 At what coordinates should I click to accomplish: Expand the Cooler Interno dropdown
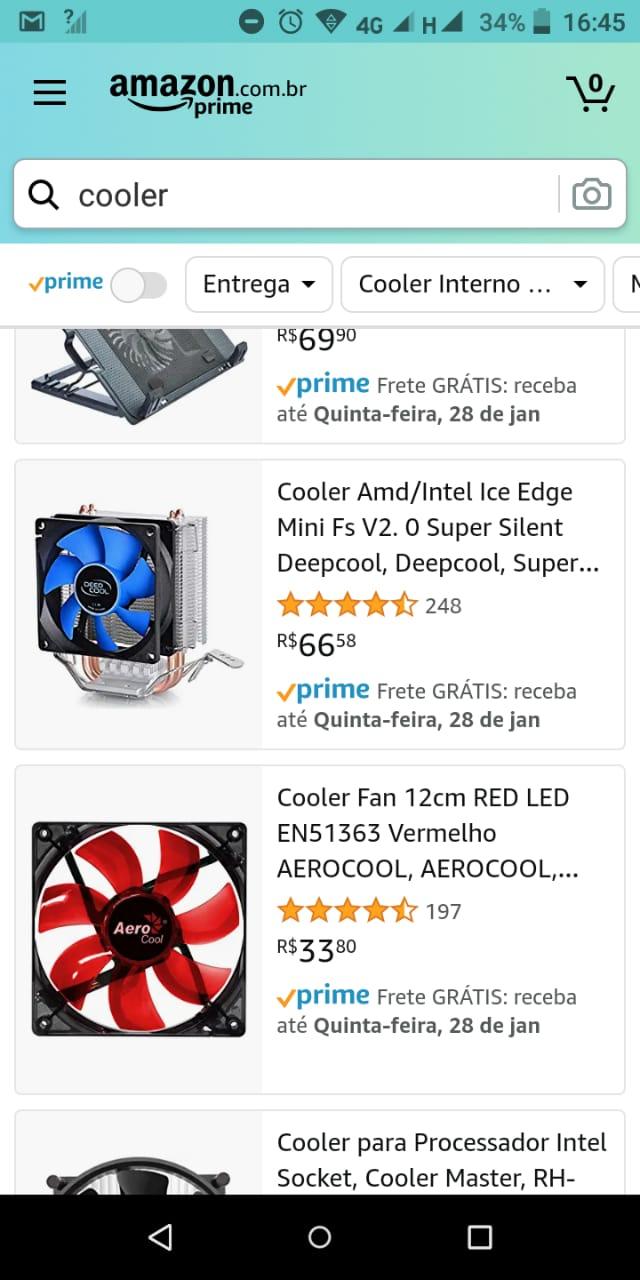point(472,284)
